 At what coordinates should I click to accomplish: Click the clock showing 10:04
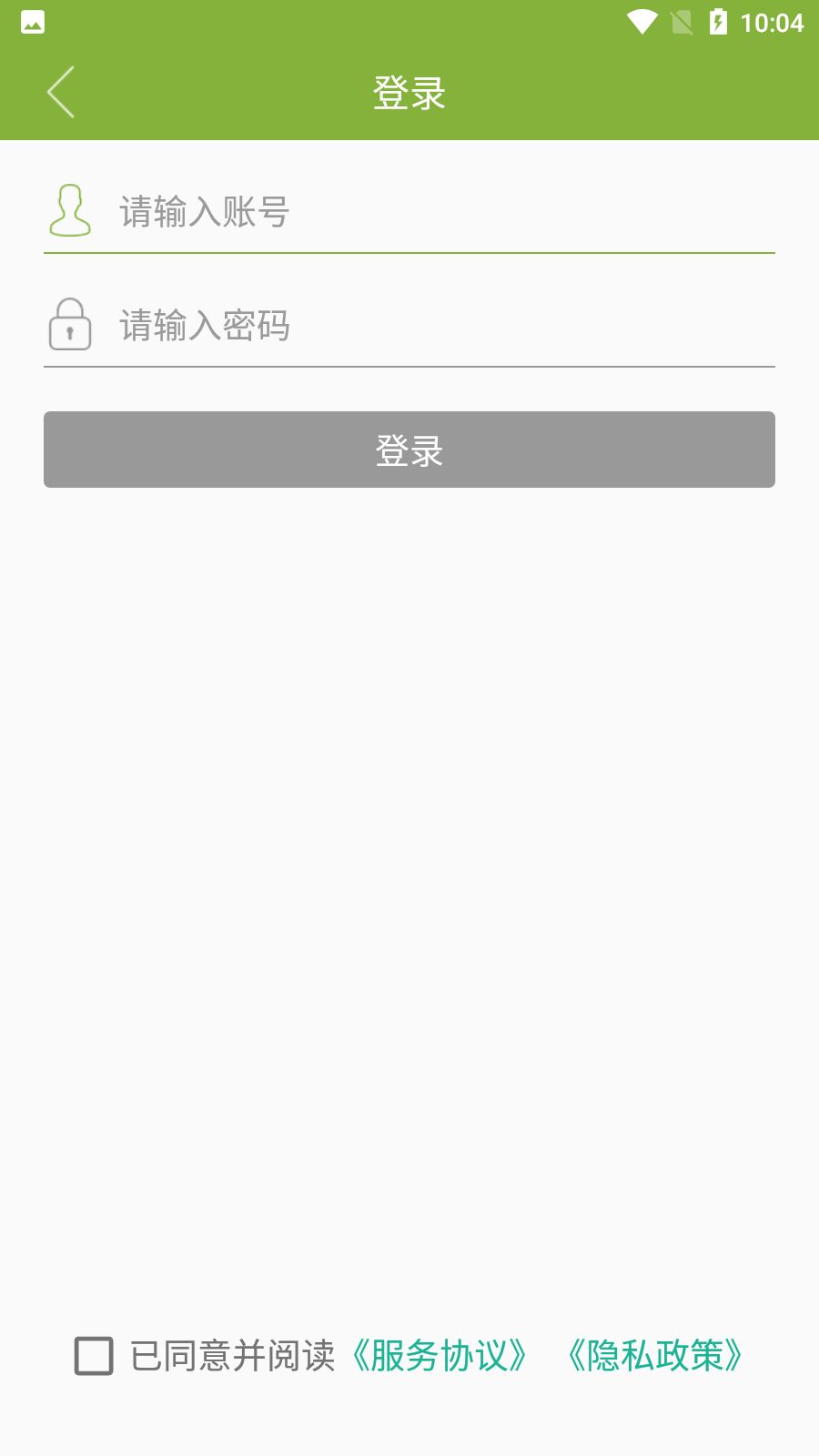coord(775,22)
